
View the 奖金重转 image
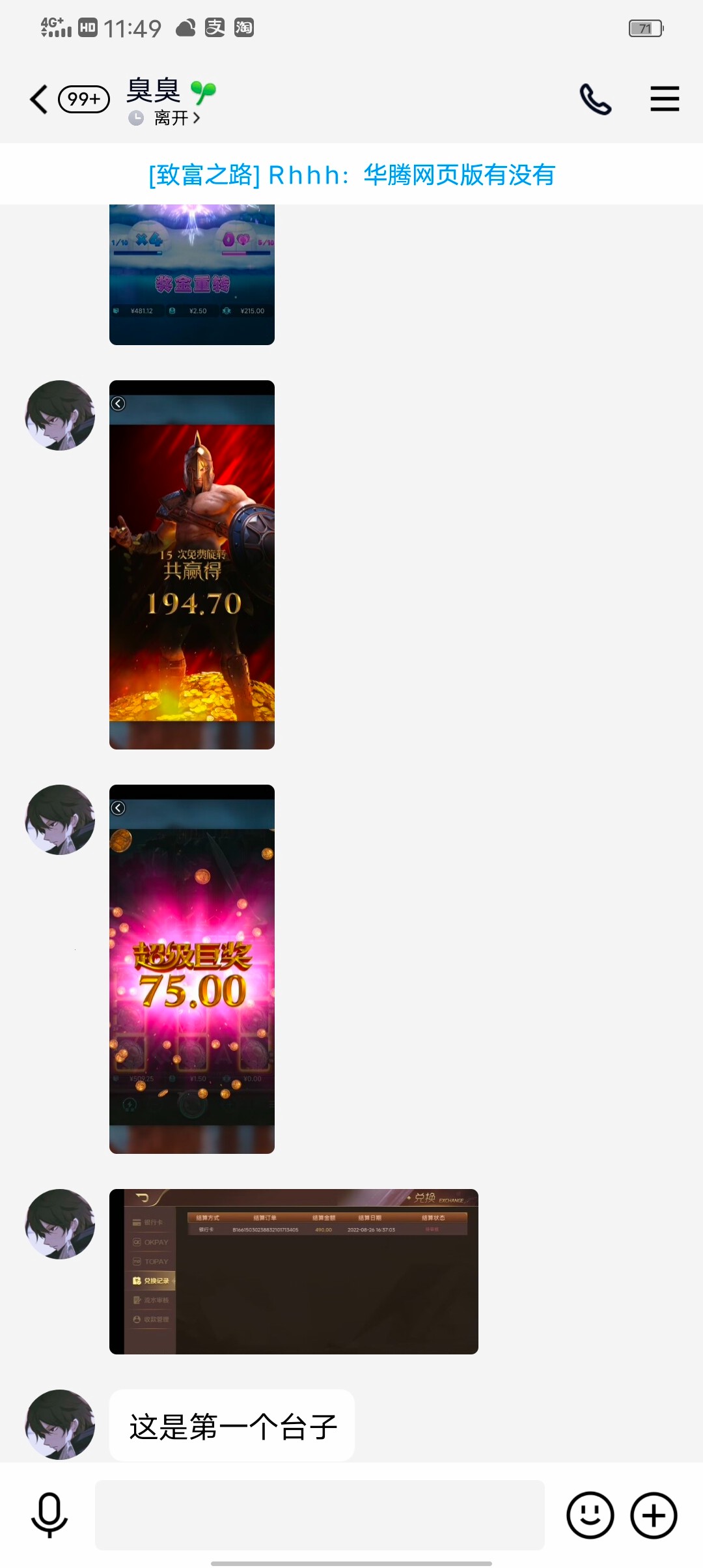[192, 275]
